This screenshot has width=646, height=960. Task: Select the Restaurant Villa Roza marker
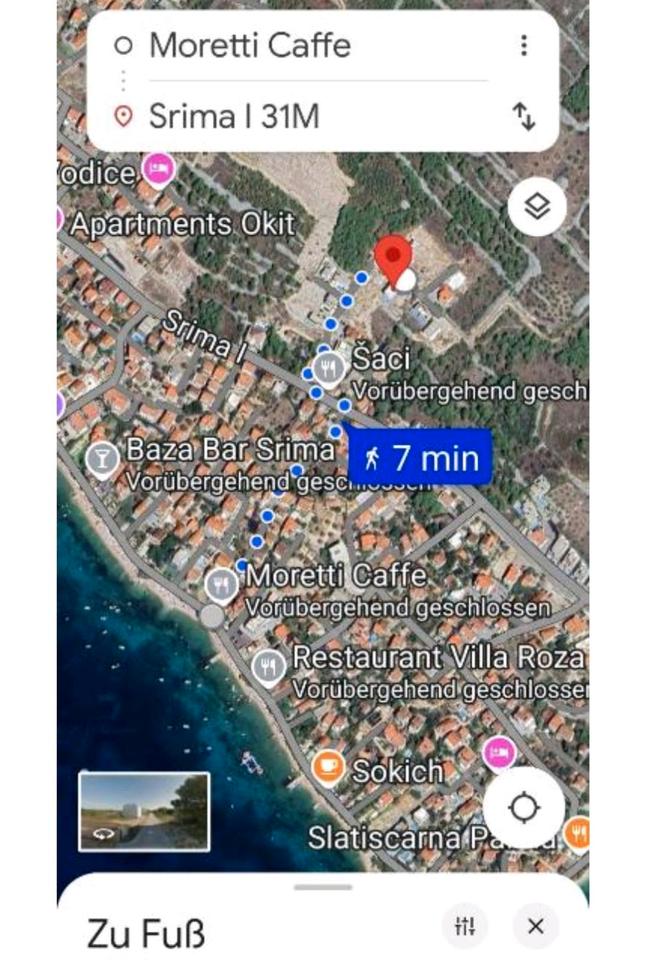tap(268, 666)
